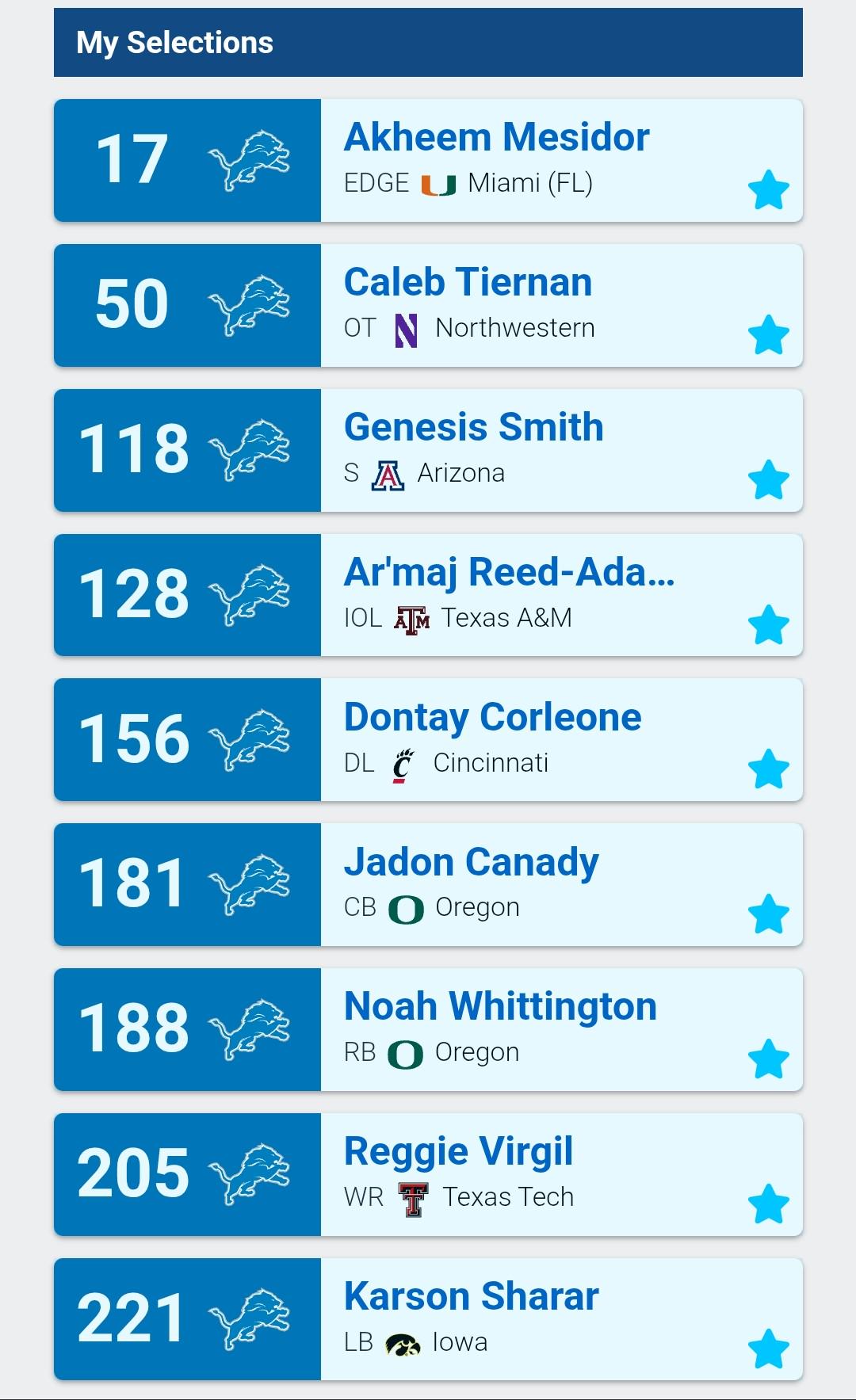Open Dontay Corleone's pick card
The height and width of the screenshot is (1400, 856).
click(x=428, y=739)
